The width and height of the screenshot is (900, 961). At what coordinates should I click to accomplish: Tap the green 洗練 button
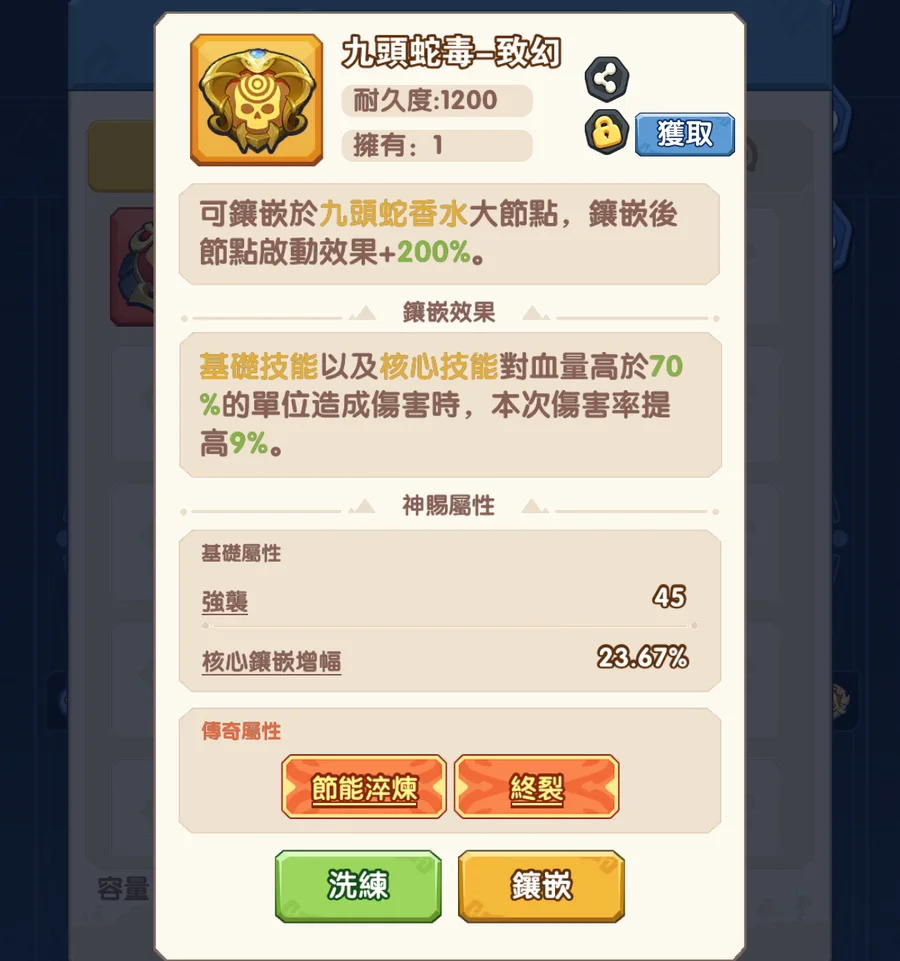pyautogui.click(x=358, y=886)
